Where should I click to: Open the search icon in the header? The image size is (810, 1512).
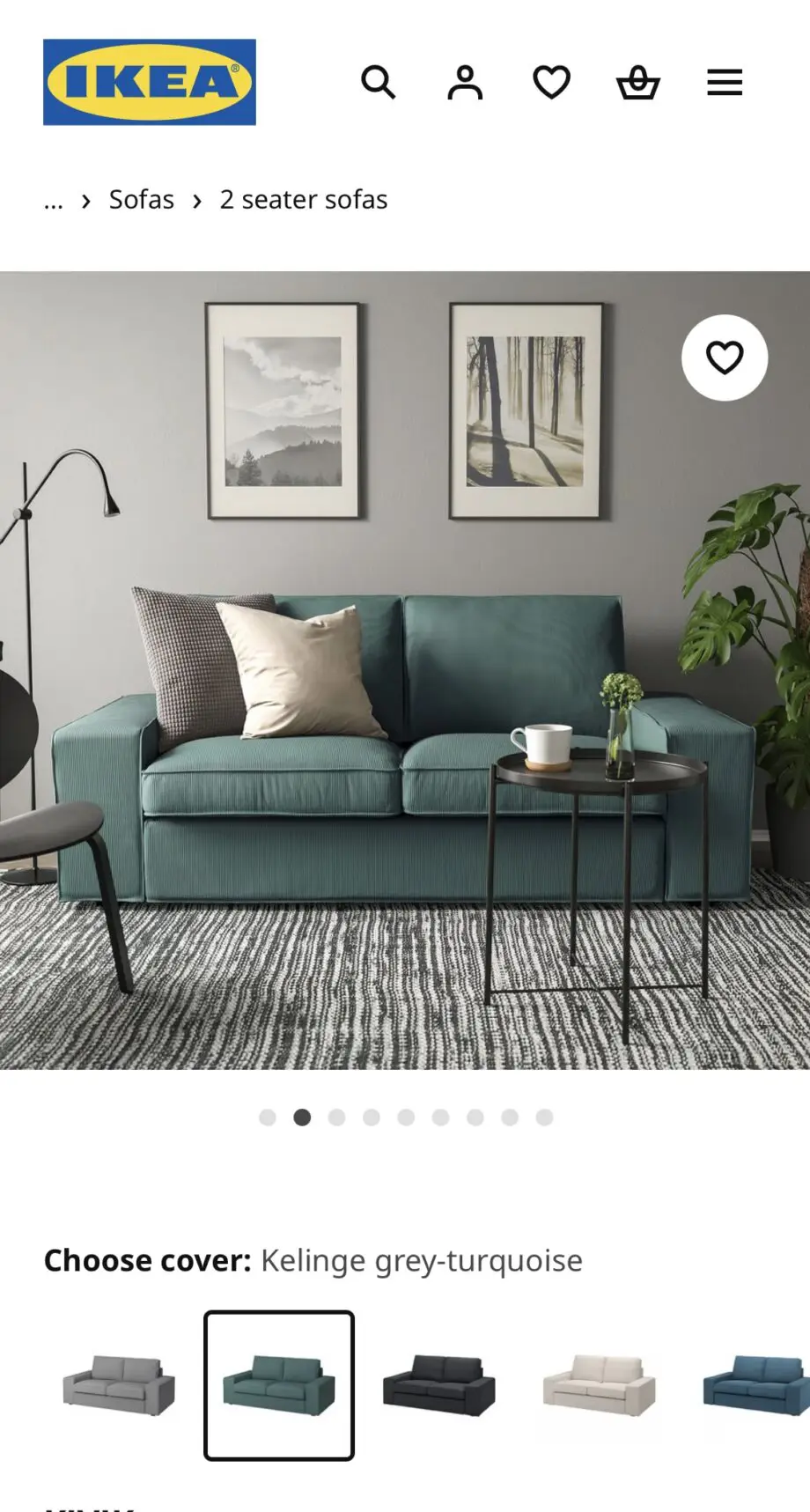click(x=379, y=83)
